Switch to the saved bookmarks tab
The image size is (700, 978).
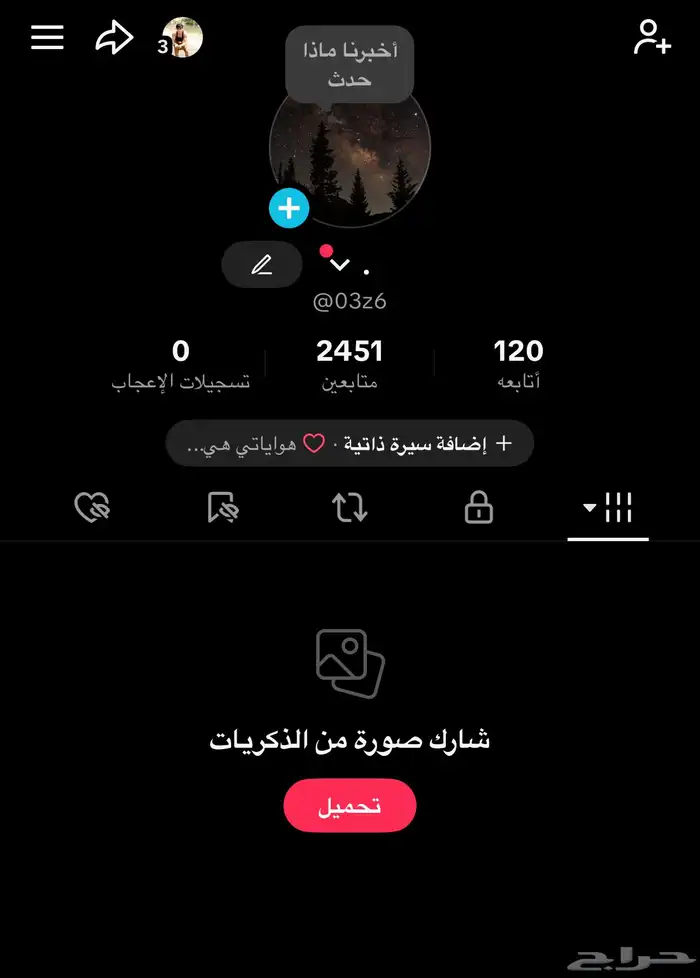click(x=222, y=508)
